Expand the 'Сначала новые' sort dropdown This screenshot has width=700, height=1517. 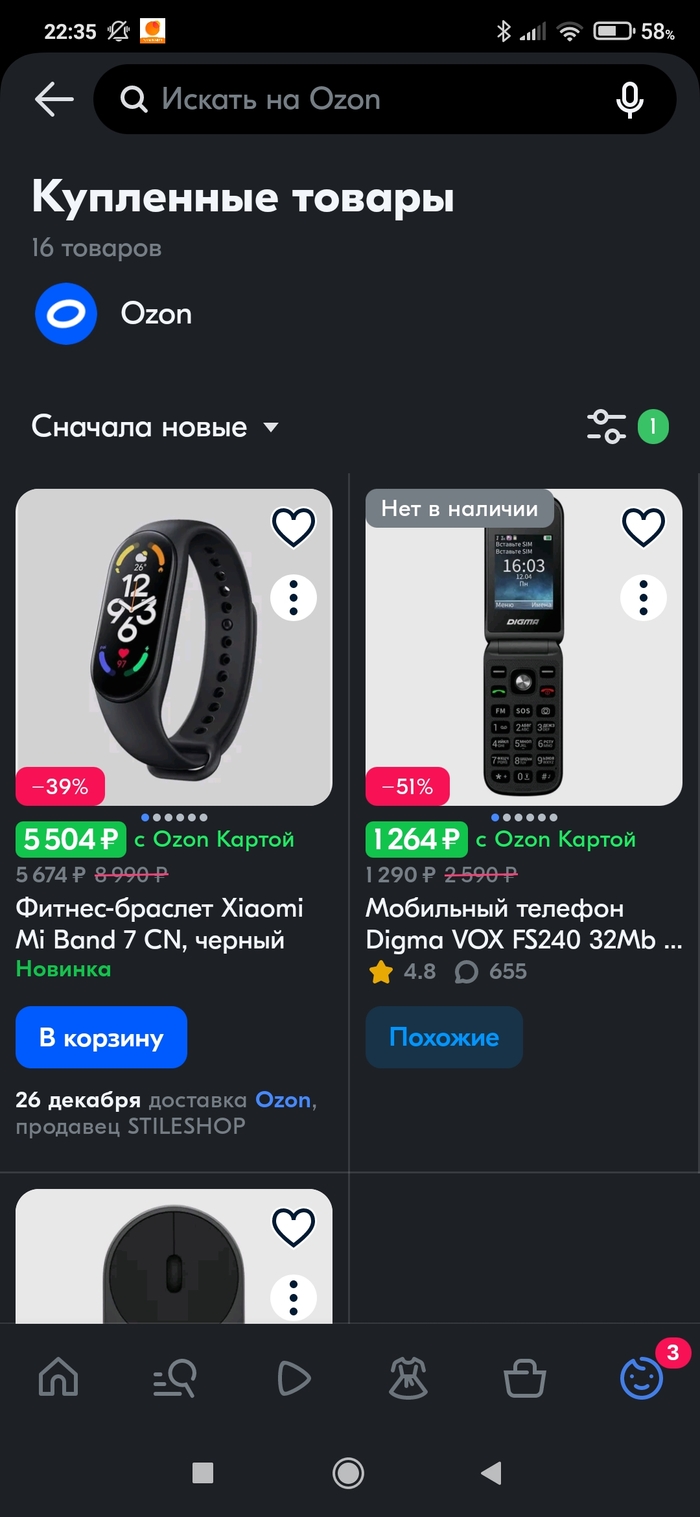pyautogui.click(x=155, y=427)
